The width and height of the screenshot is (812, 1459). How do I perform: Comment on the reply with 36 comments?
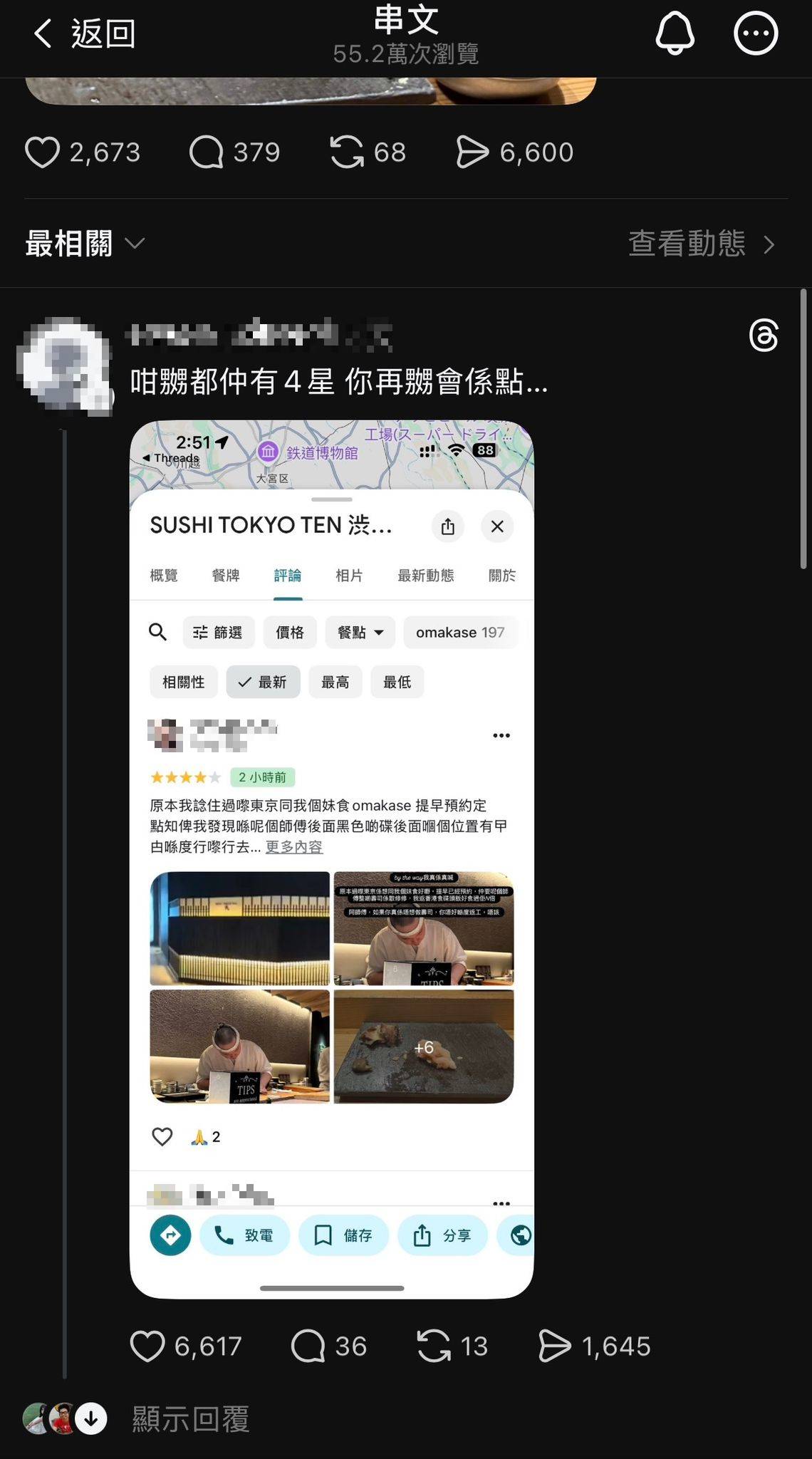(308, 1346)
